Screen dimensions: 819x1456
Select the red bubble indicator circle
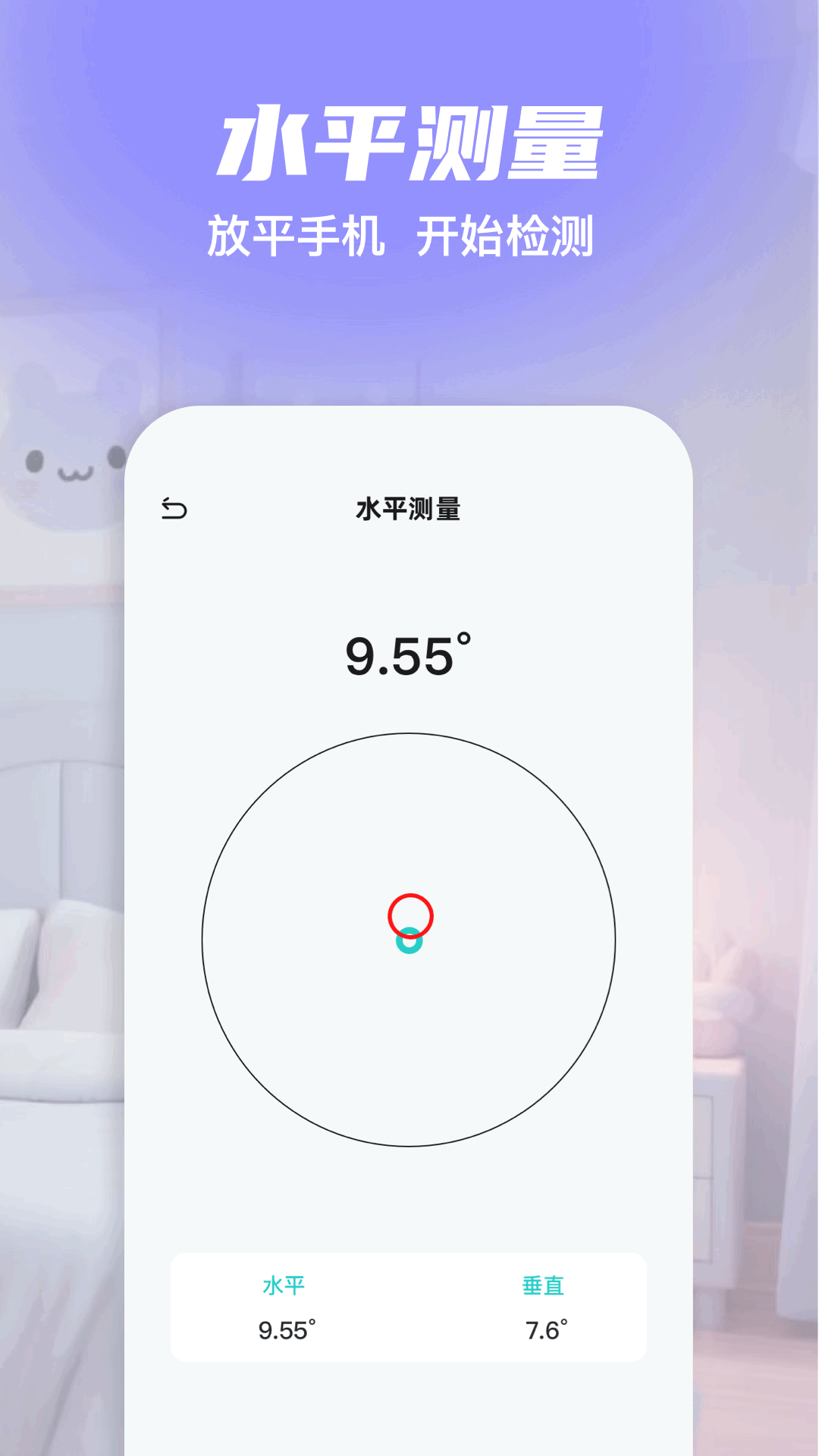(x=410, y=916)
